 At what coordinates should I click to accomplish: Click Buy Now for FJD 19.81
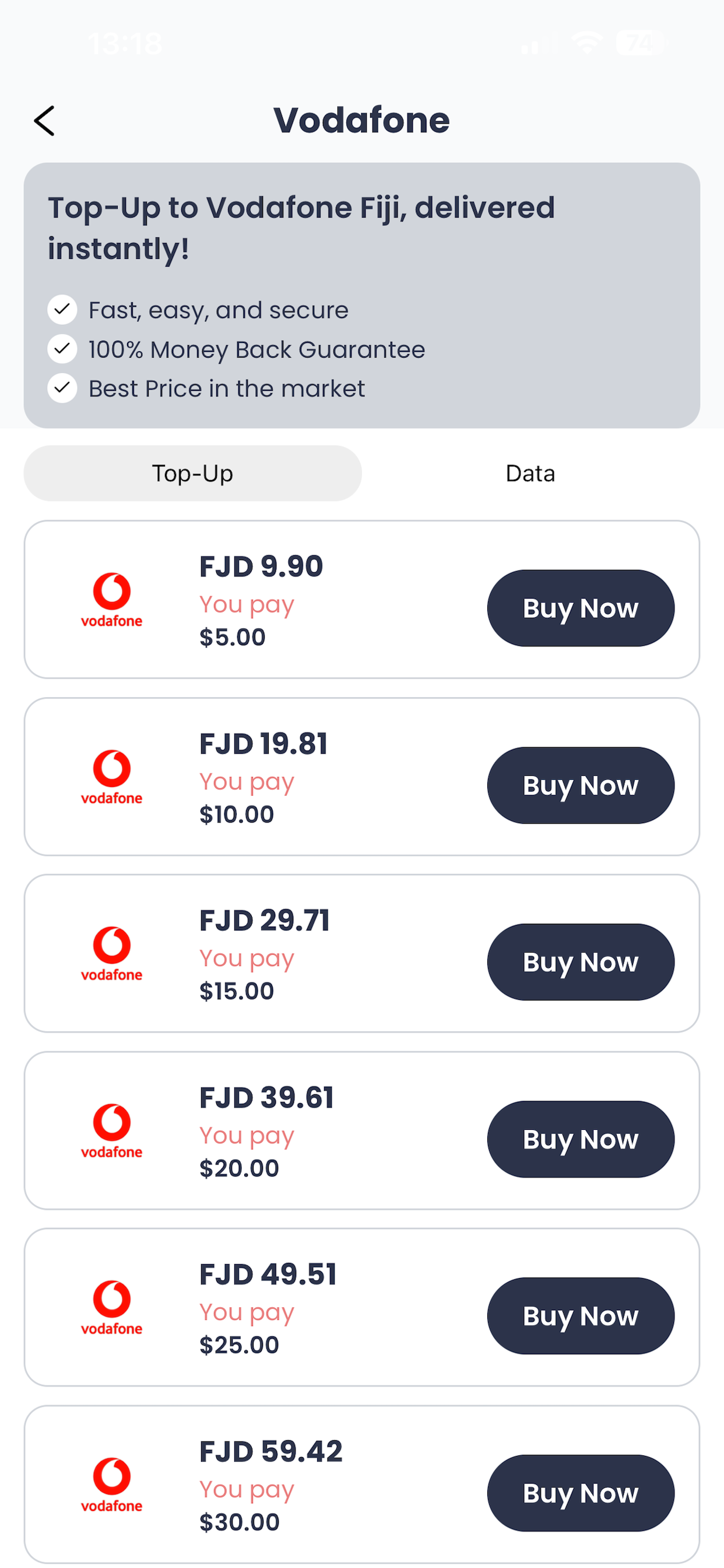click(x=580, y=785)
